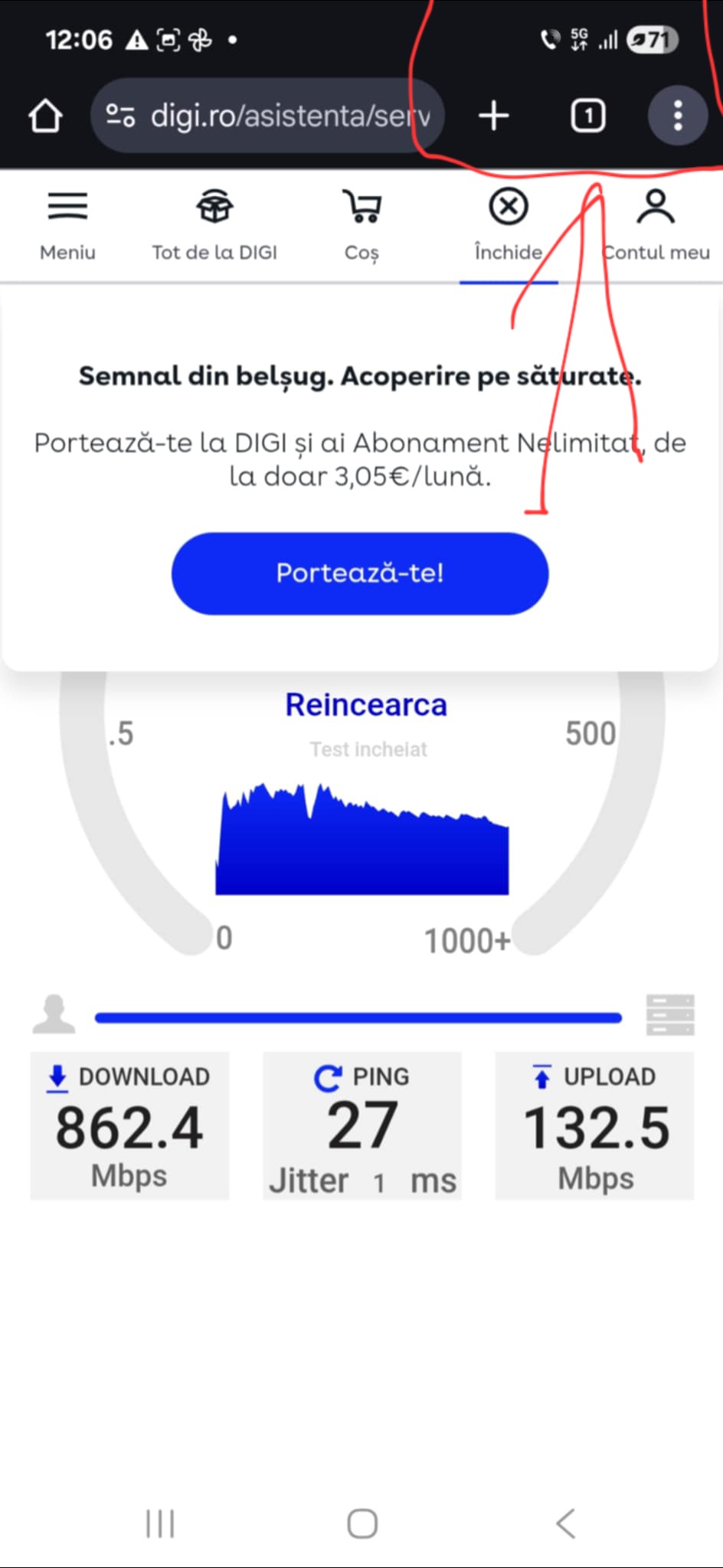The height and width of the screenshot is (1568, 723).
Task: Open the digi.ro address bar
Action: (267, 116)
